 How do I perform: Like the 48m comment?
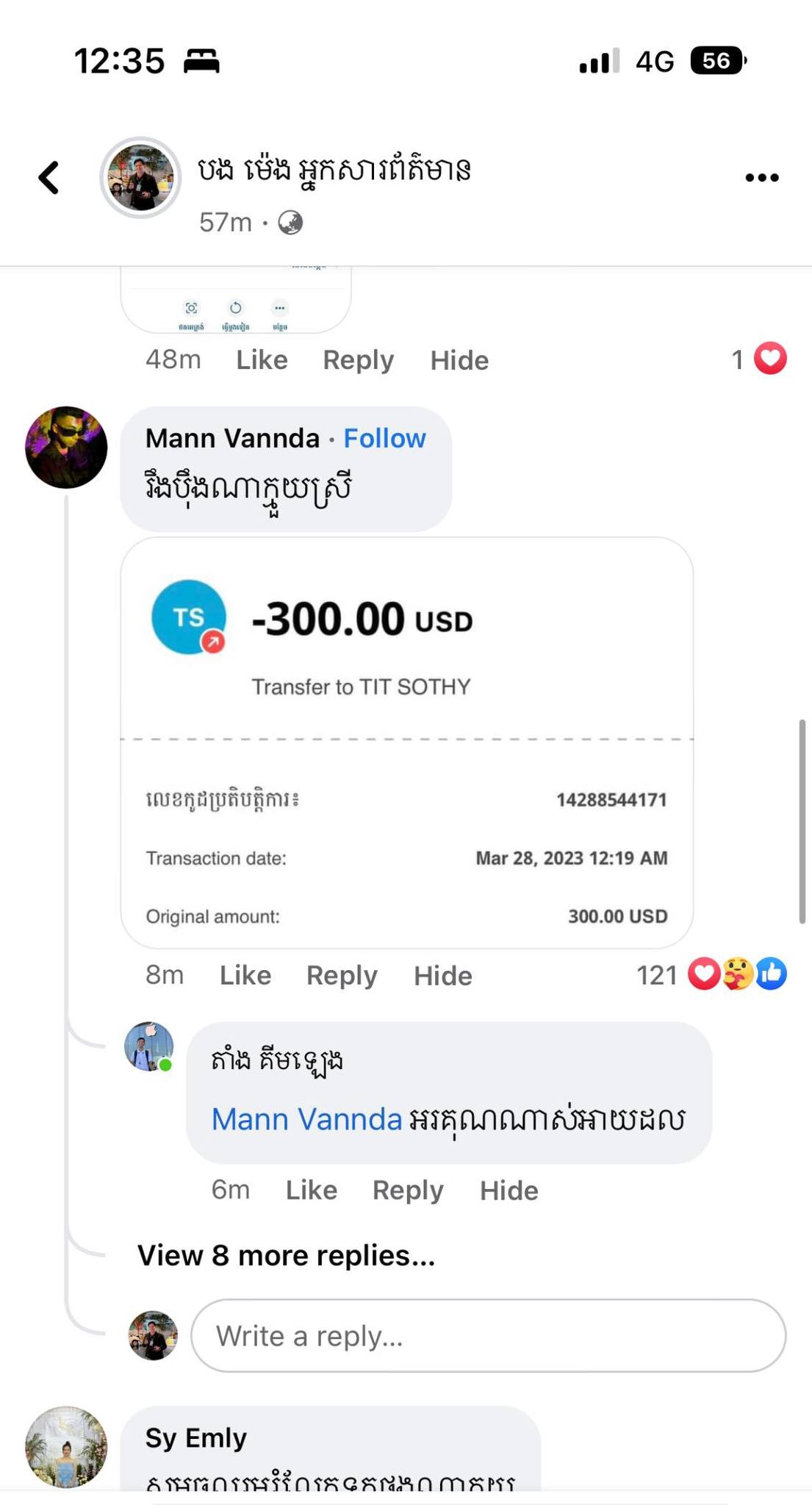262,360
